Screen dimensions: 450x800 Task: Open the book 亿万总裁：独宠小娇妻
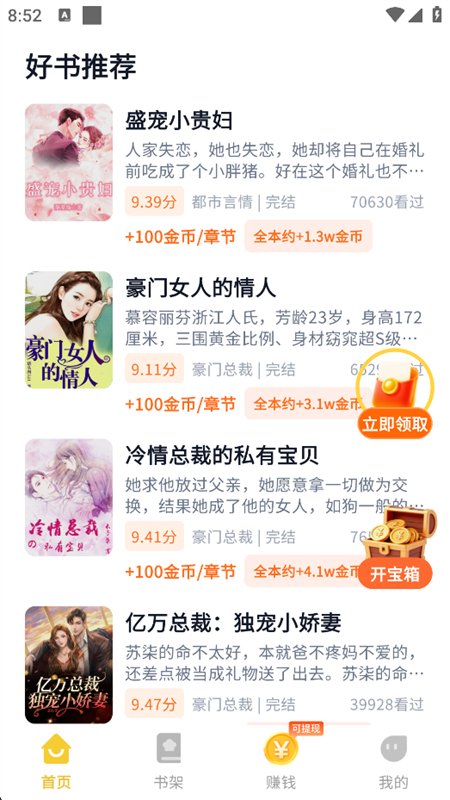[x=224, y=665]
